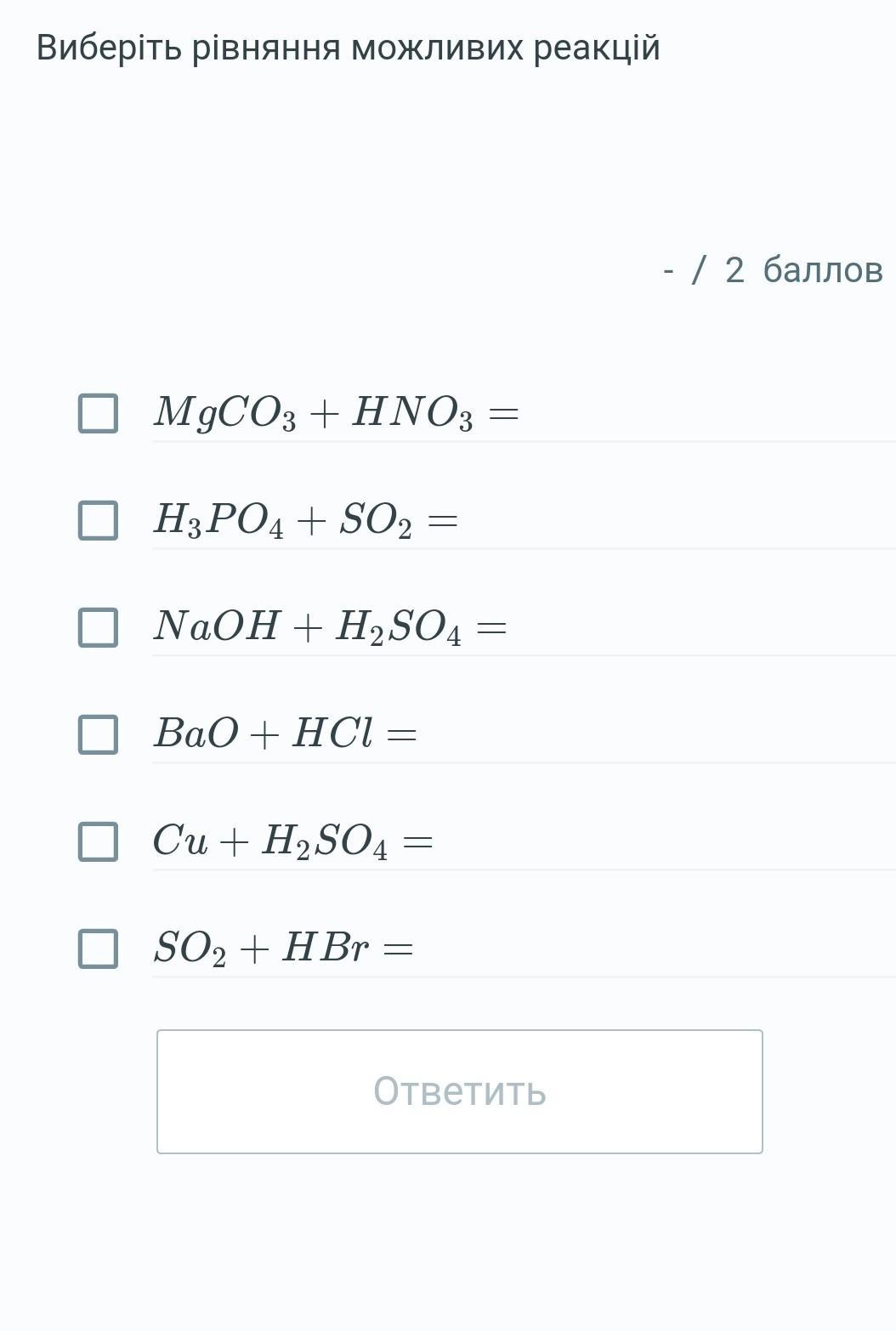Screen dimensions: 896x1331
Task: Select the H3PO4 + SO2 checkbox
Action: (x=98, y=520)
